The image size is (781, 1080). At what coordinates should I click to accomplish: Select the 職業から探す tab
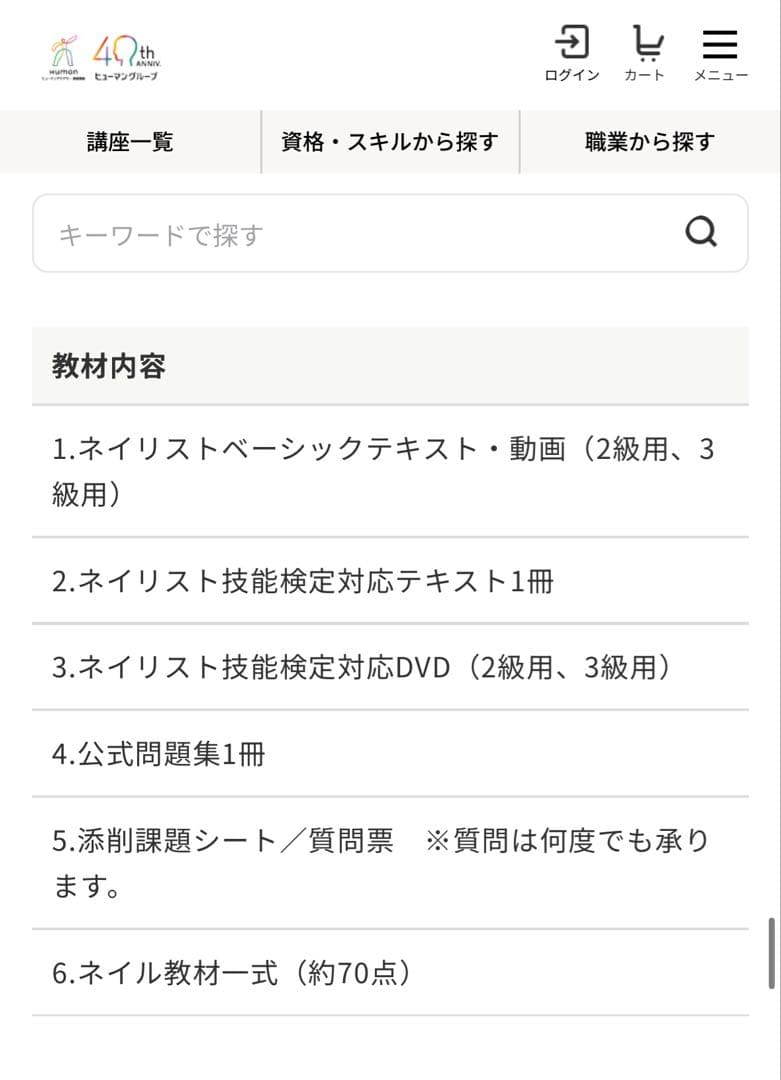[650, 142]
